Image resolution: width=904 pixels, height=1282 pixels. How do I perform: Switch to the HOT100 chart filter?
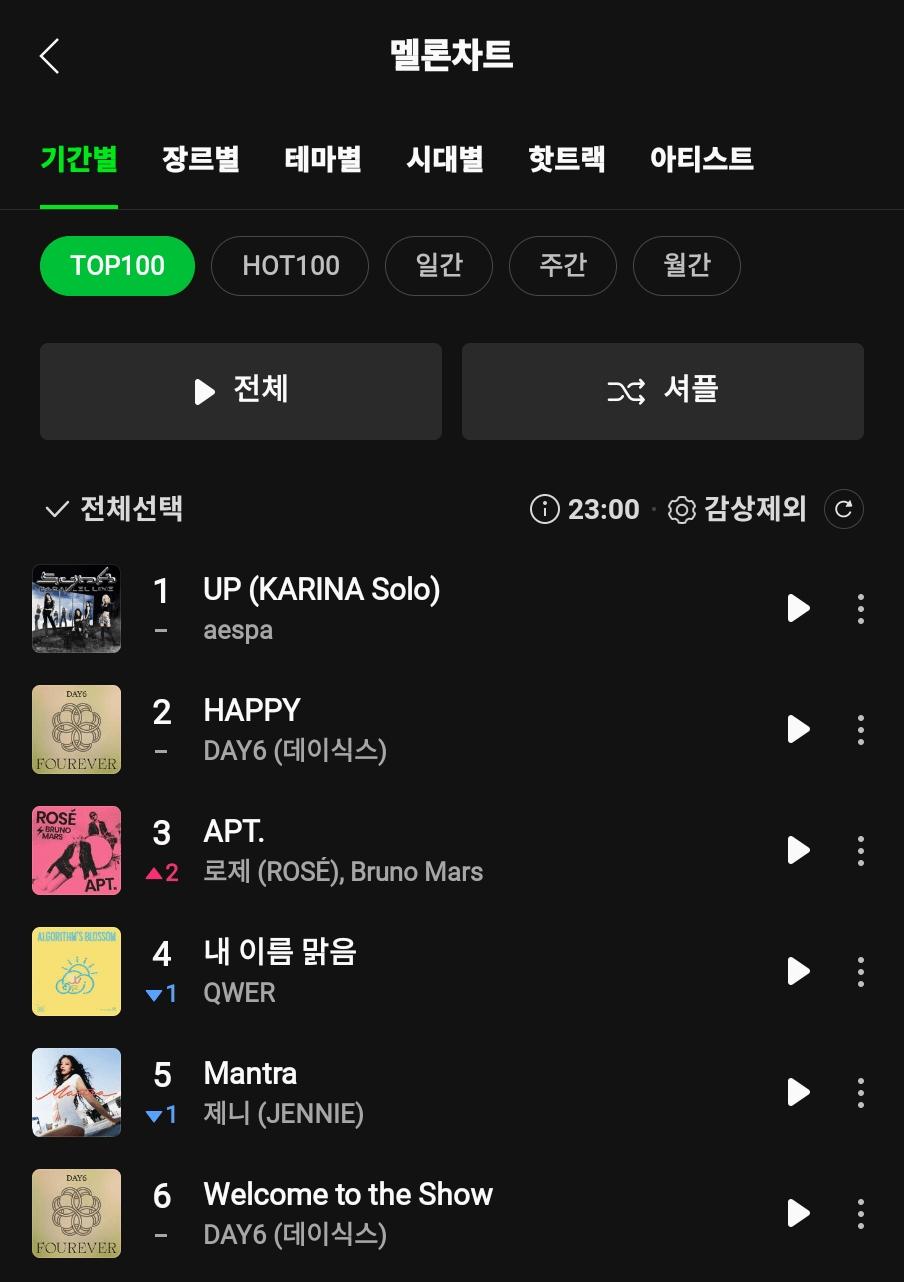coord(289,266)
